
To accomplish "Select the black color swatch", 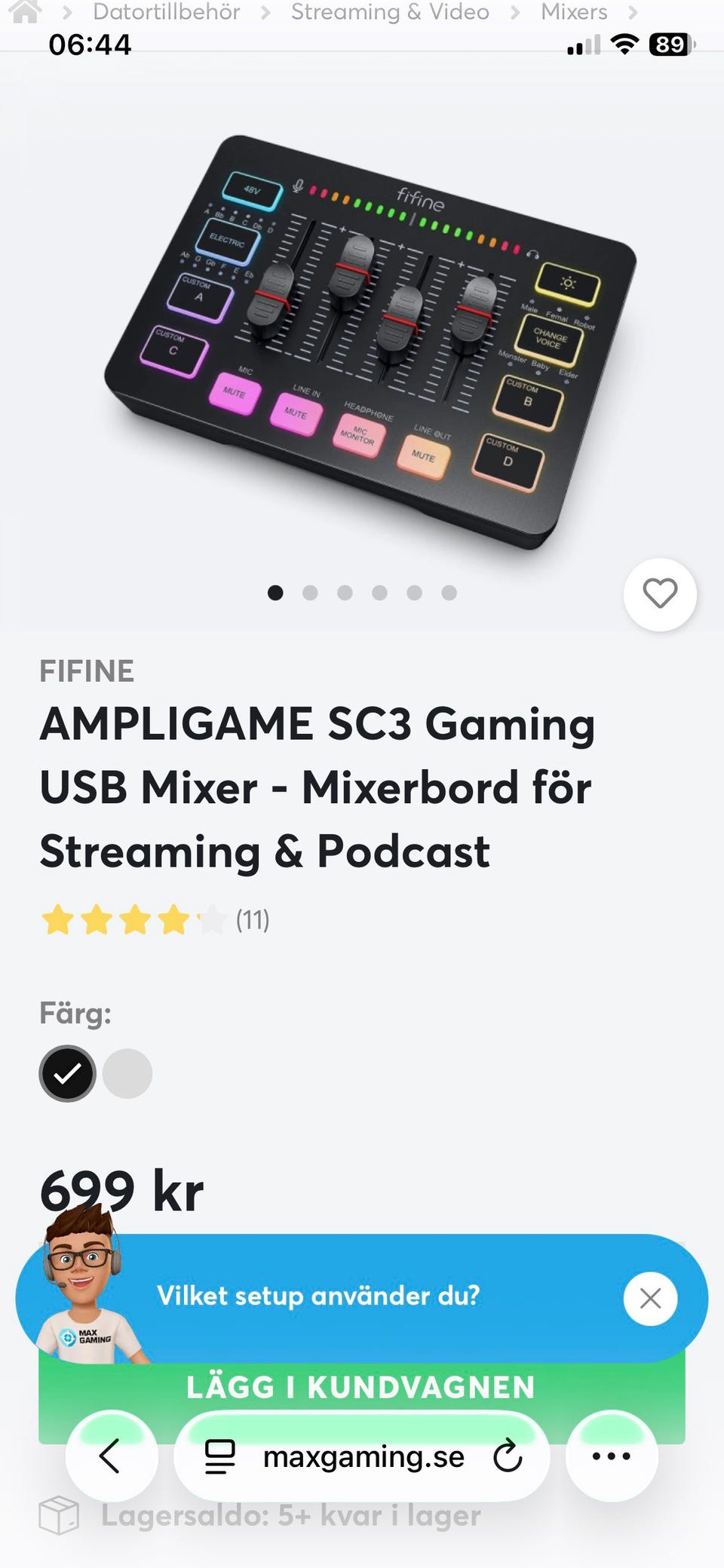I will click(67, 1073).
